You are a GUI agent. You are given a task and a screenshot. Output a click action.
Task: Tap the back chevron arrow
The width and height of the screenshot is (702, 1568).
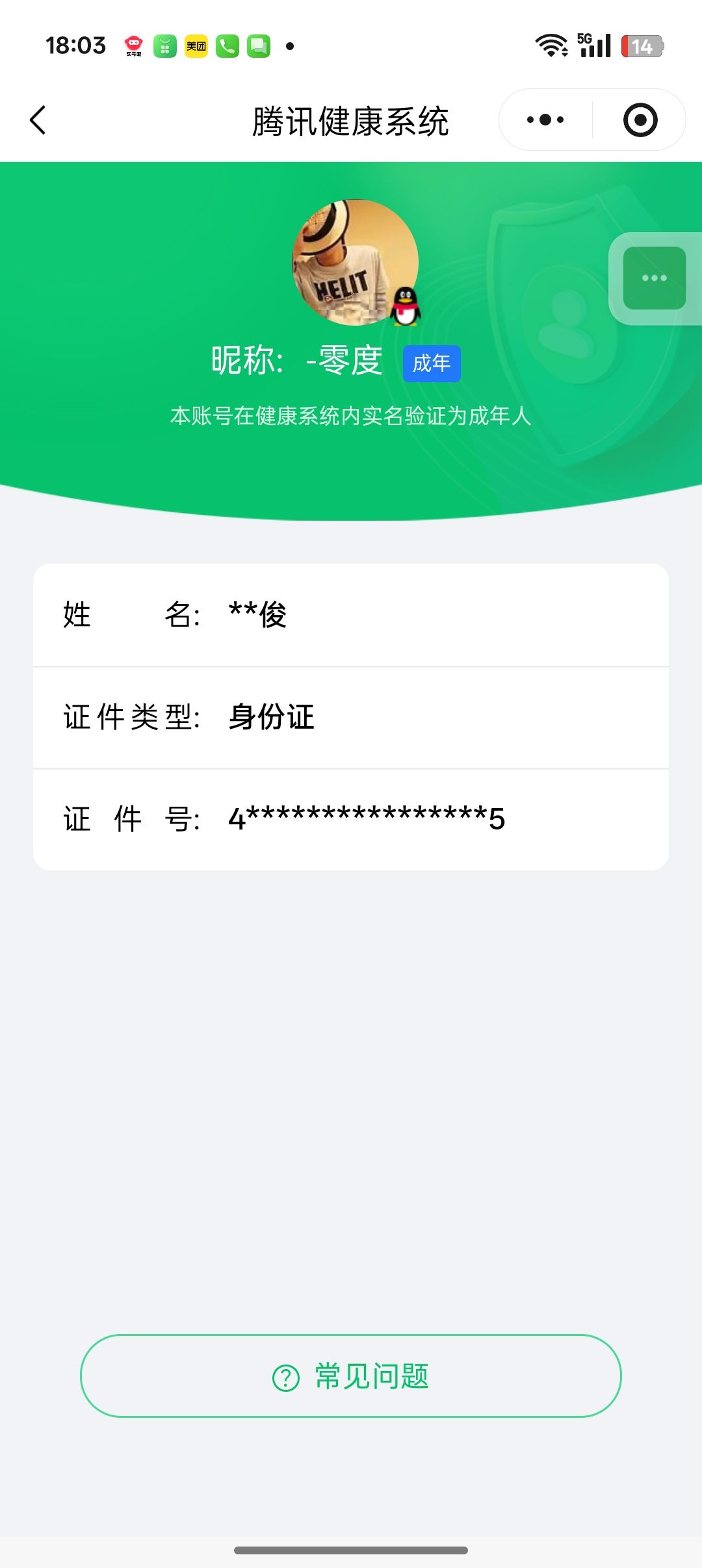pos(39,120)
